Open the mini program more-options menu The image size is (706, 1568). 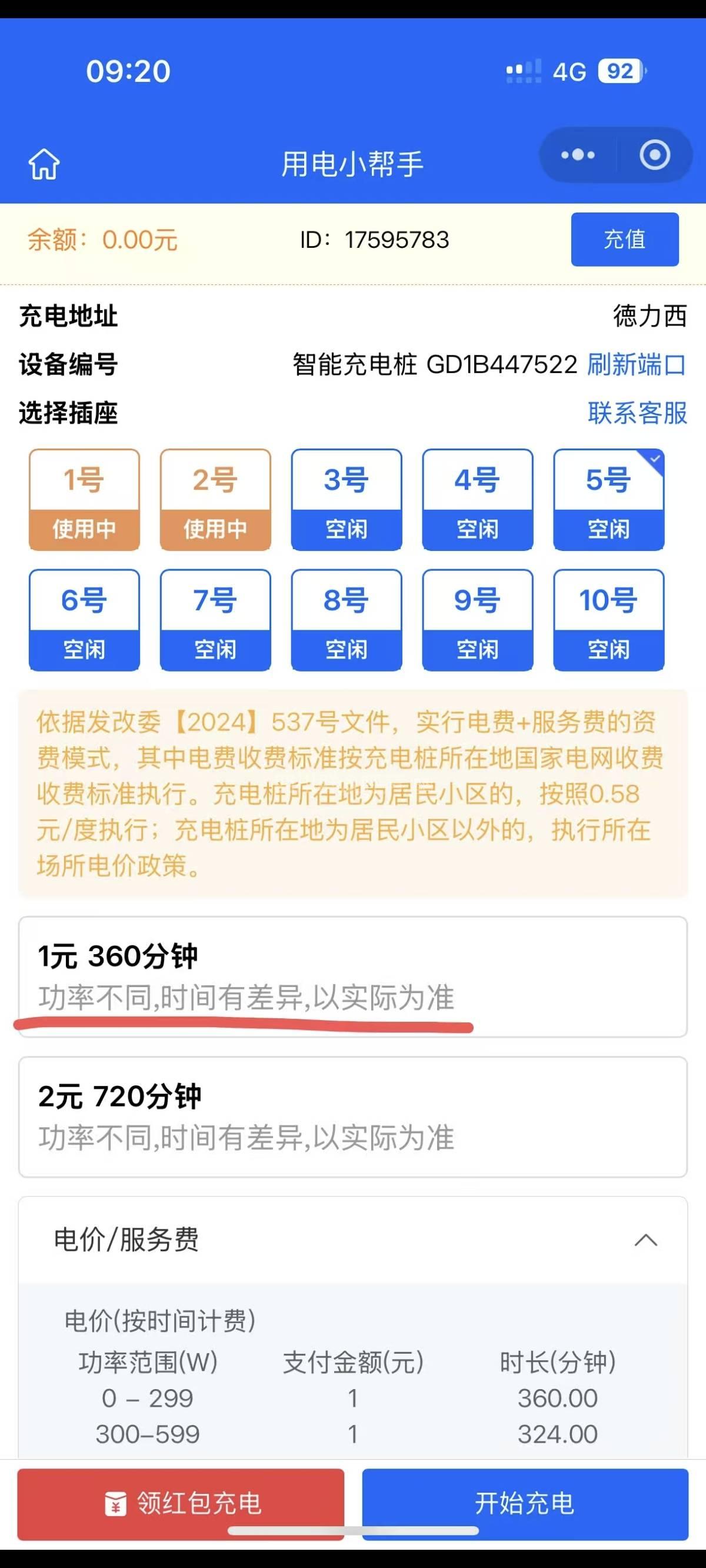(578, 155)
